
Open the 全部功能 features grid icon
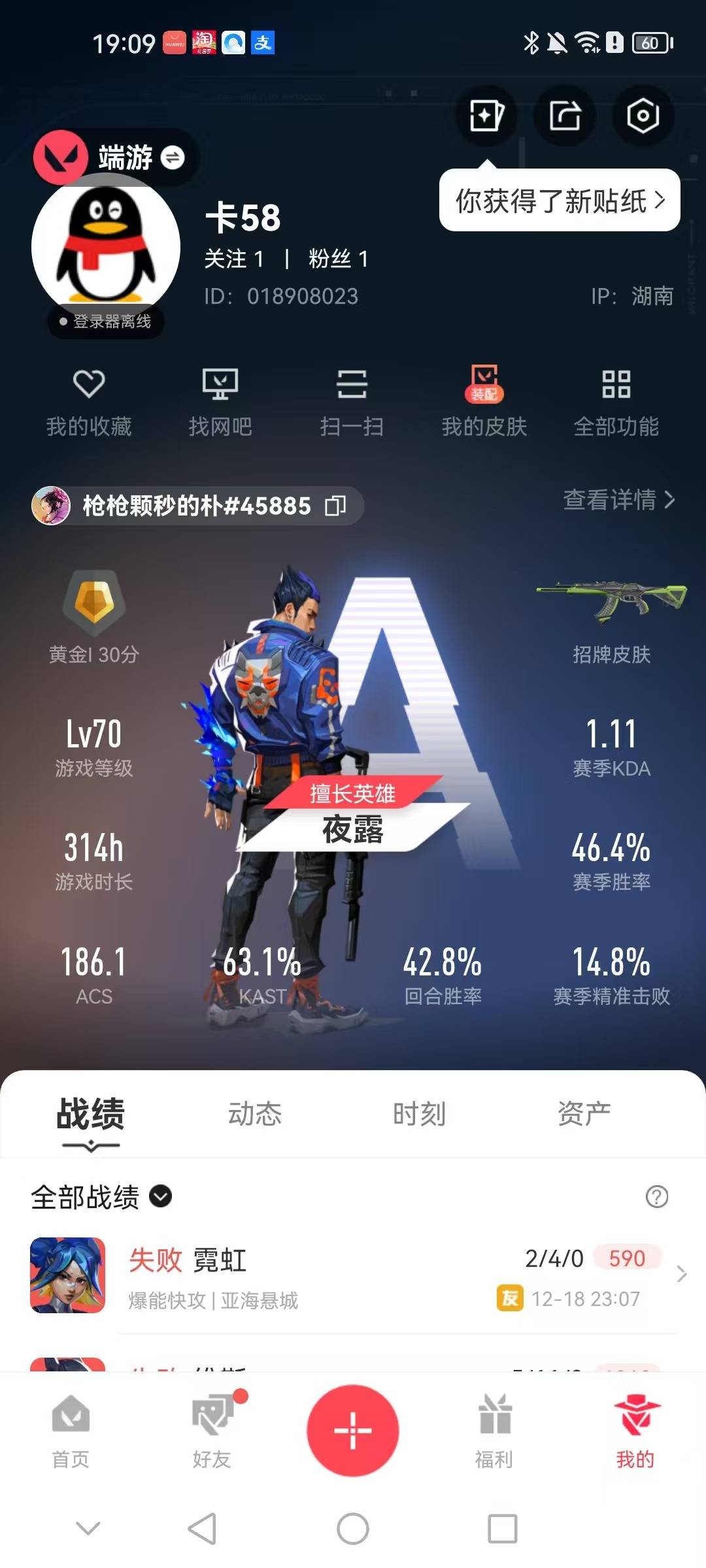click(x=616, y=400)
